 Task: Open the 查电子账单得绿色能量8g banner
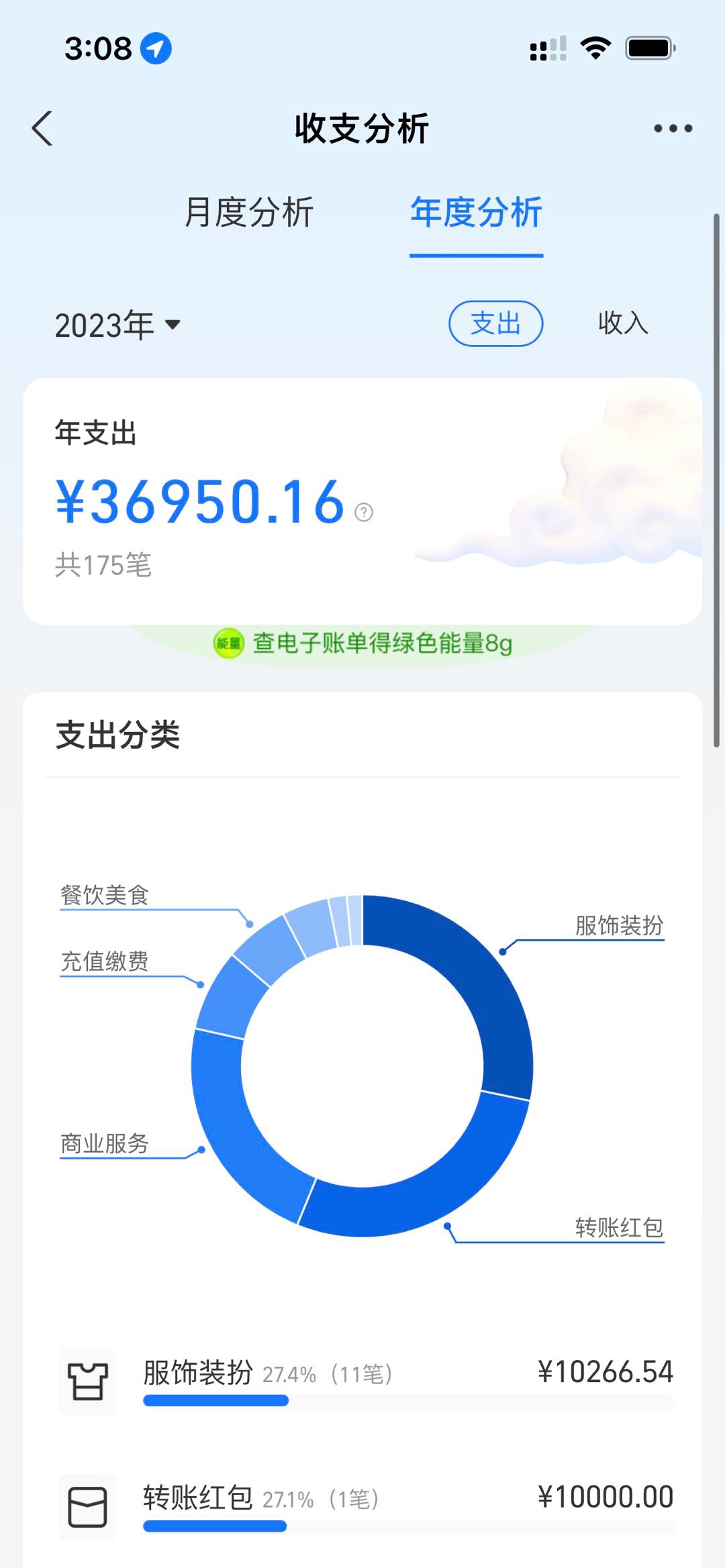[363, 643]
